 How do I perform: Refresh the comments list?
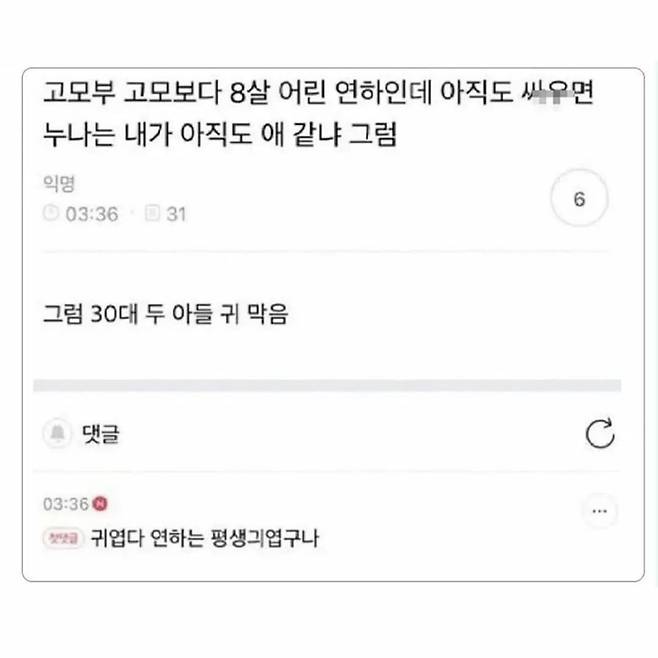599,434
